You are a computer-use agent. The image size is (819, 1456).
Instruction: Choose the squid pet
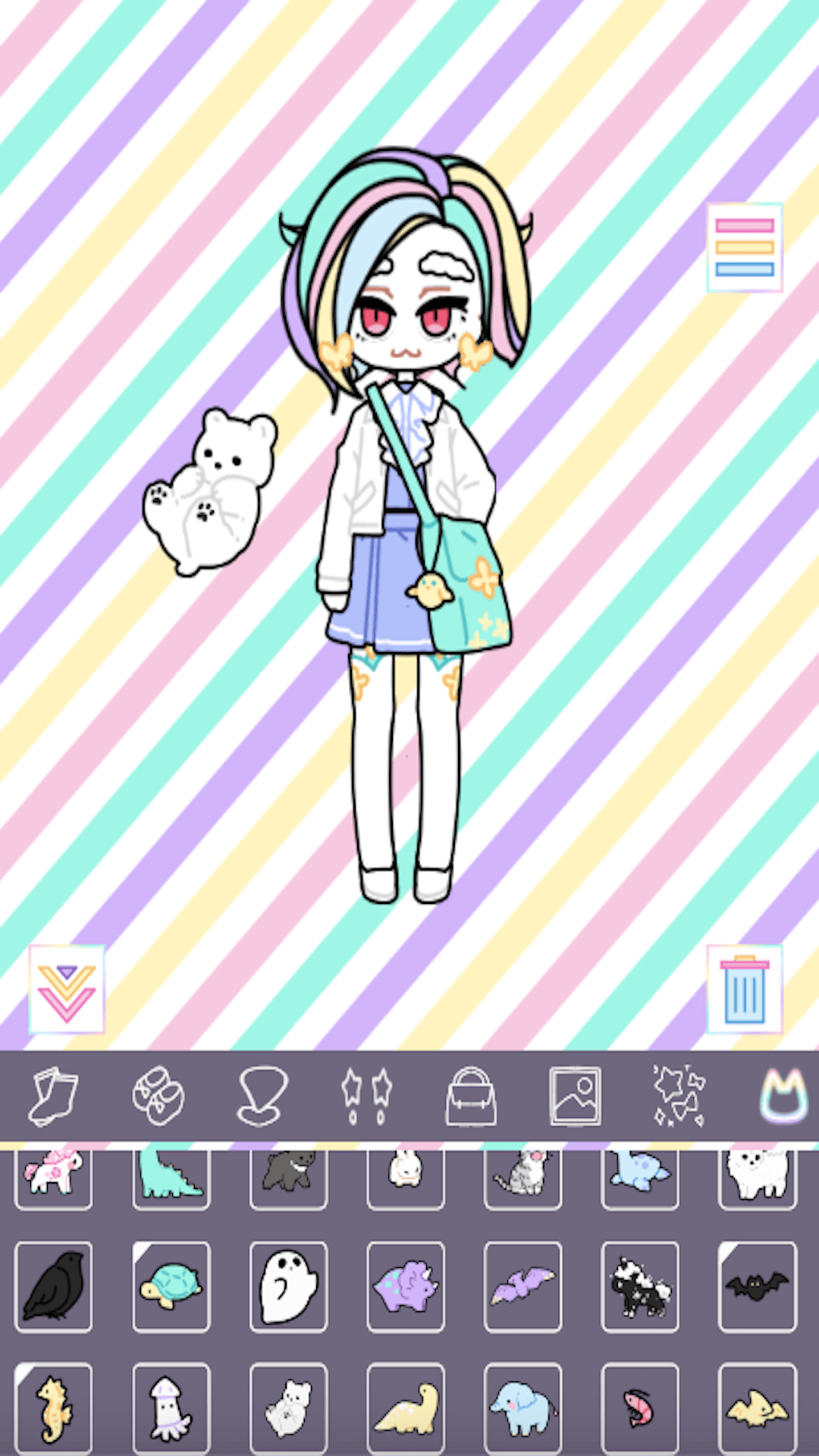pos(171,1408)
